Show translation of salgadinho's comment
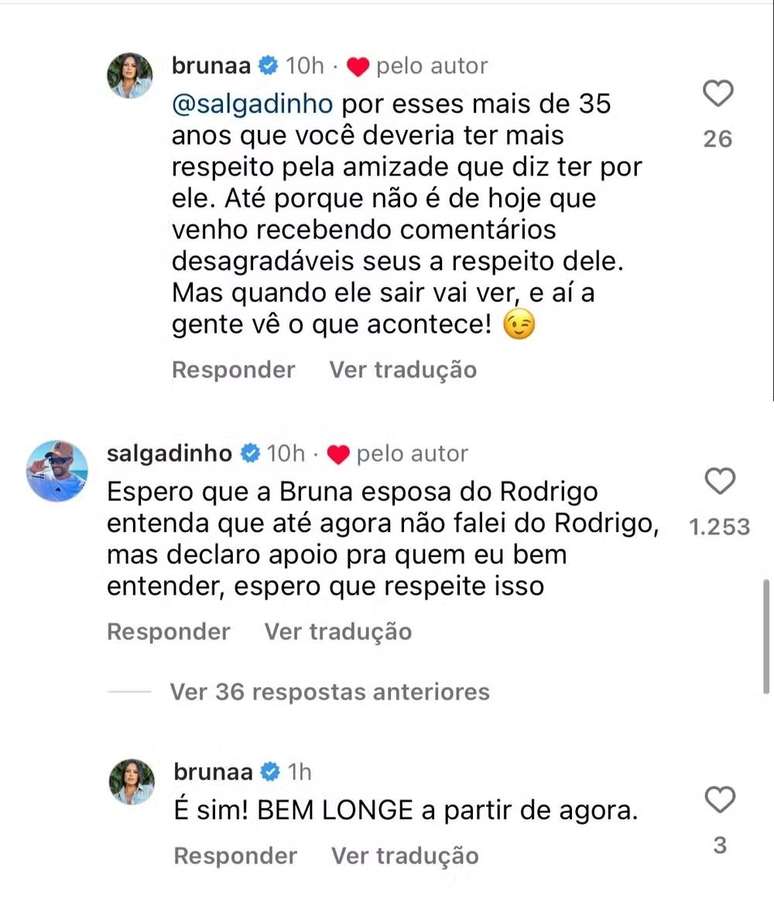 point(338,632)
